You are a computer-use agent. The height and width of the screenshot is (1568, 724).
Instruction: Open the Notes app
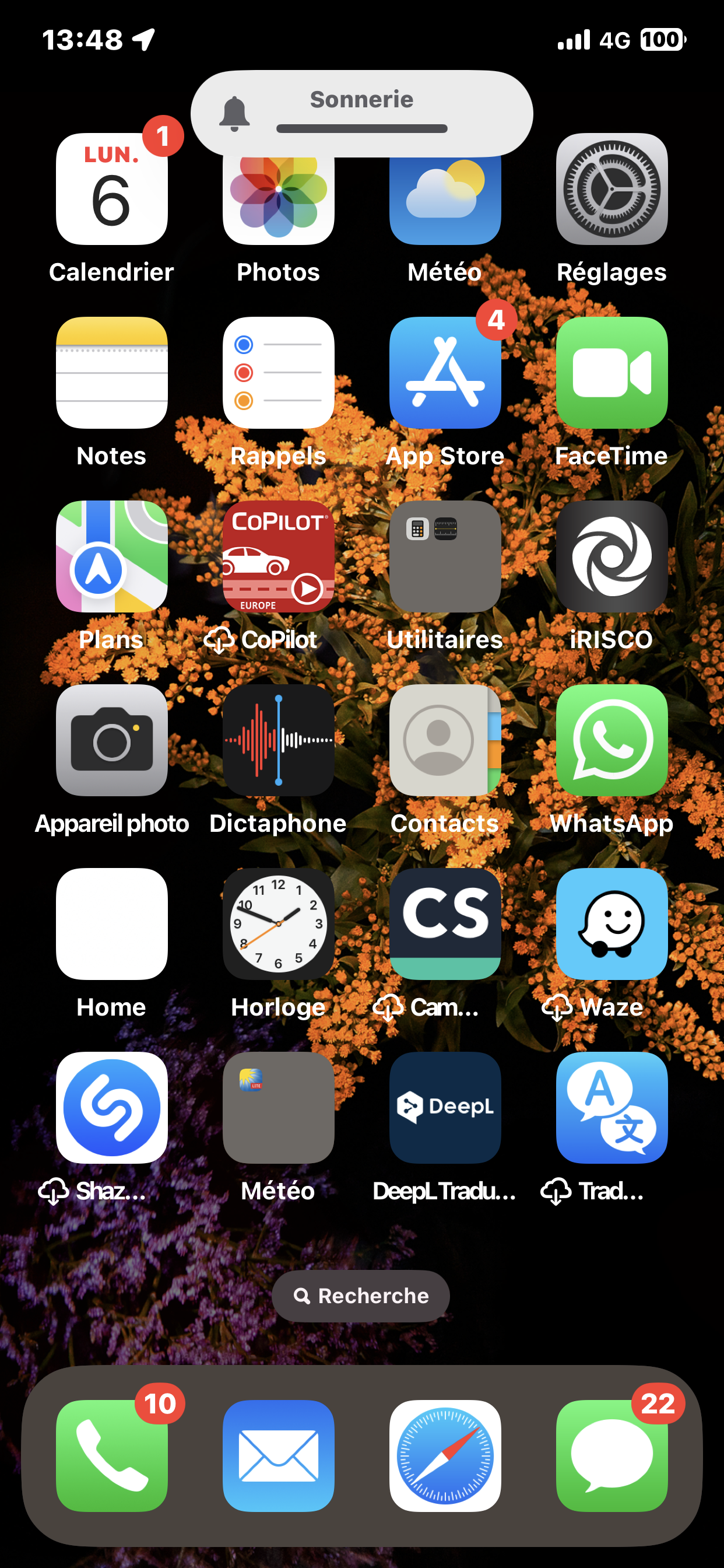click(111, 373)
